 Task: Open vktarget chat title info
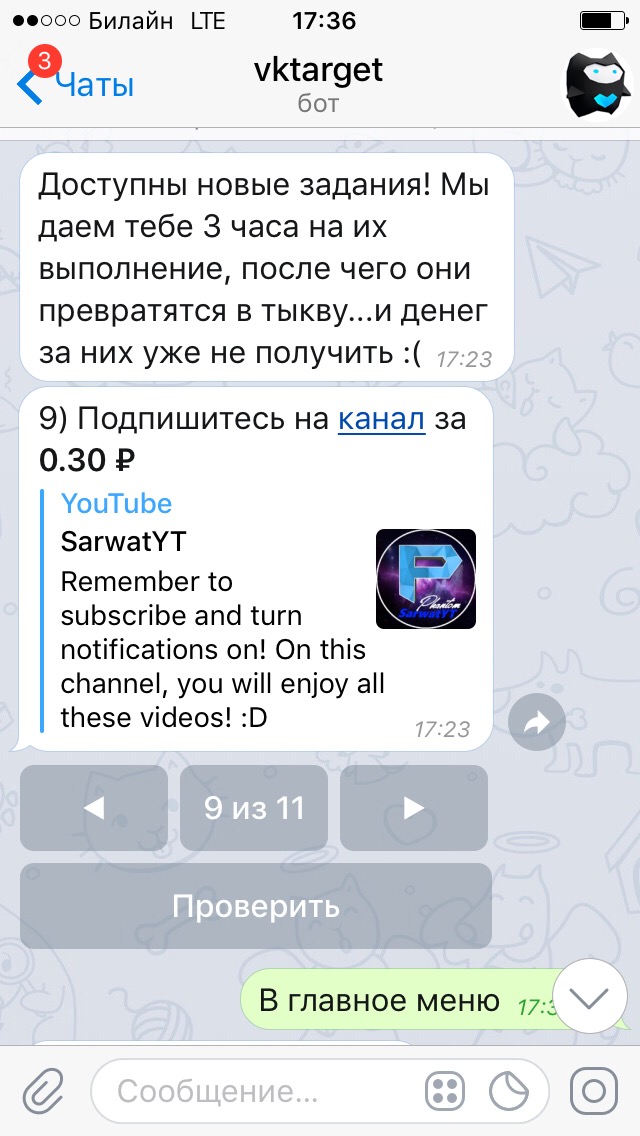[x=319, y=84]
